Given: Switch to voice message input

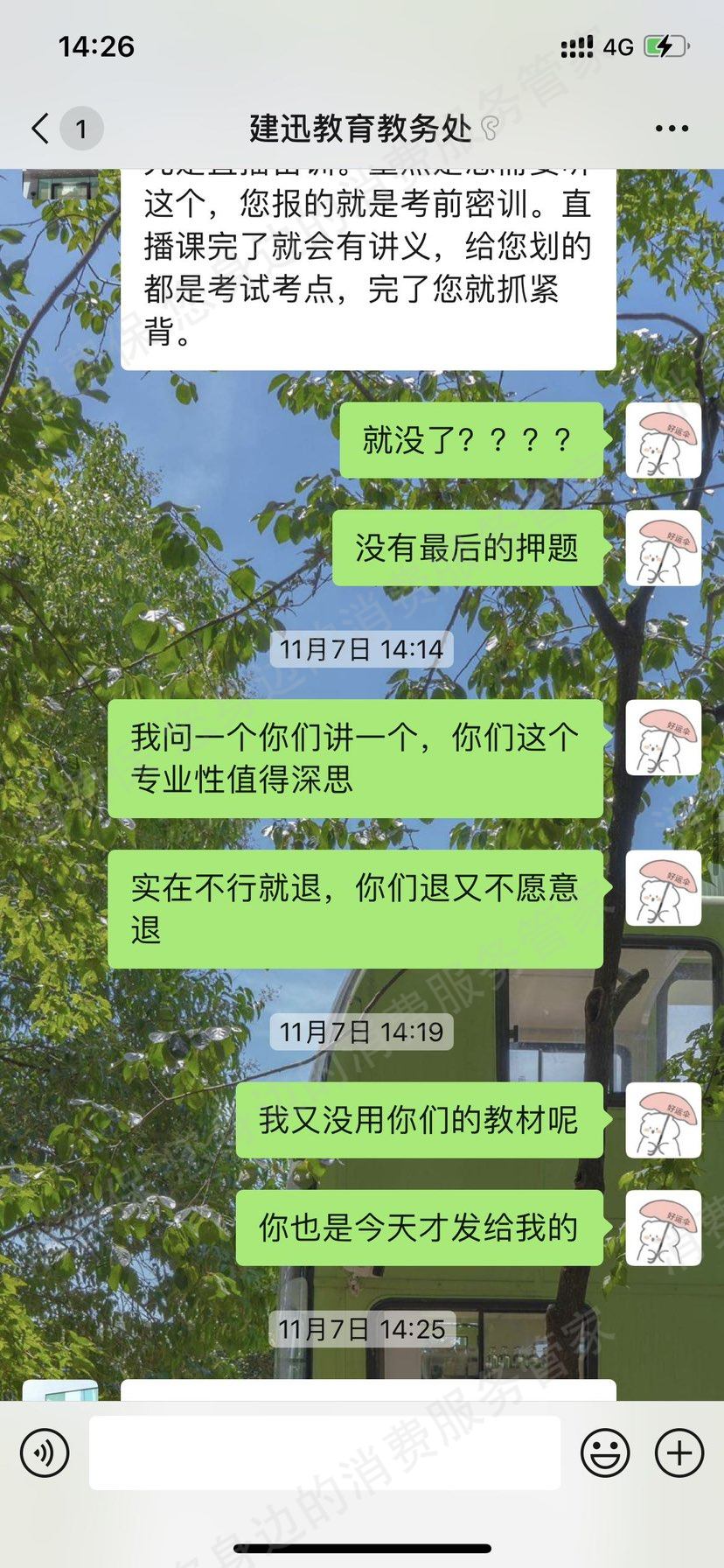Looking at the screenshot, I should click(45, 1453).
